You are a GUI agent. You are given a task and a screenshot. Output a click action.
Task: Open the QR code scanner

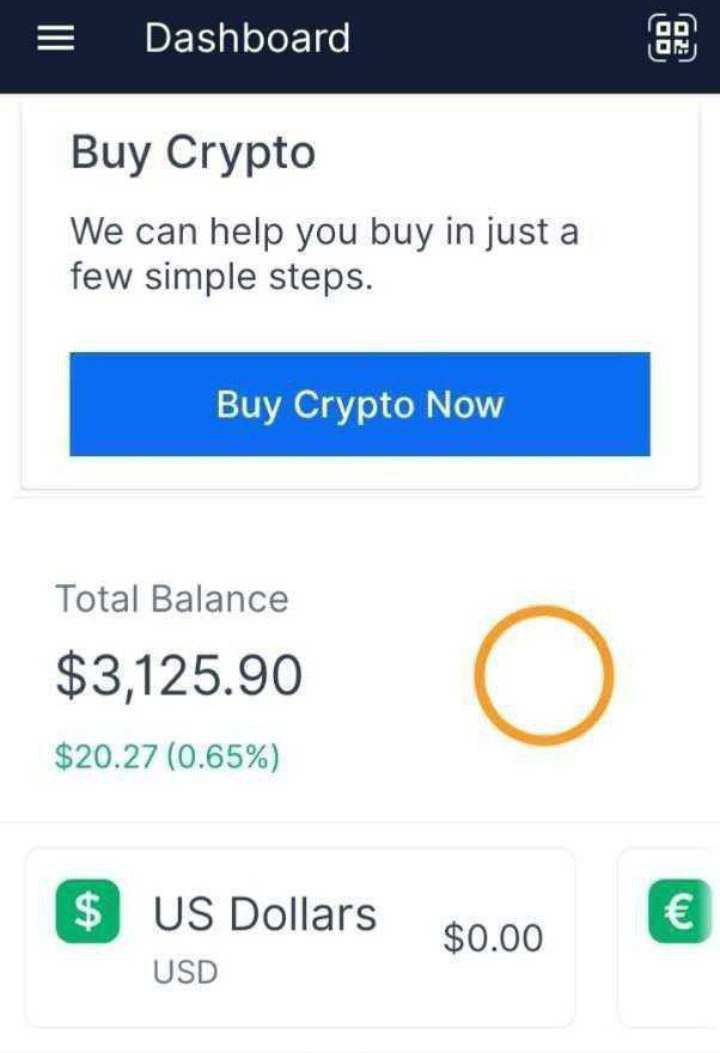[672, 39]
